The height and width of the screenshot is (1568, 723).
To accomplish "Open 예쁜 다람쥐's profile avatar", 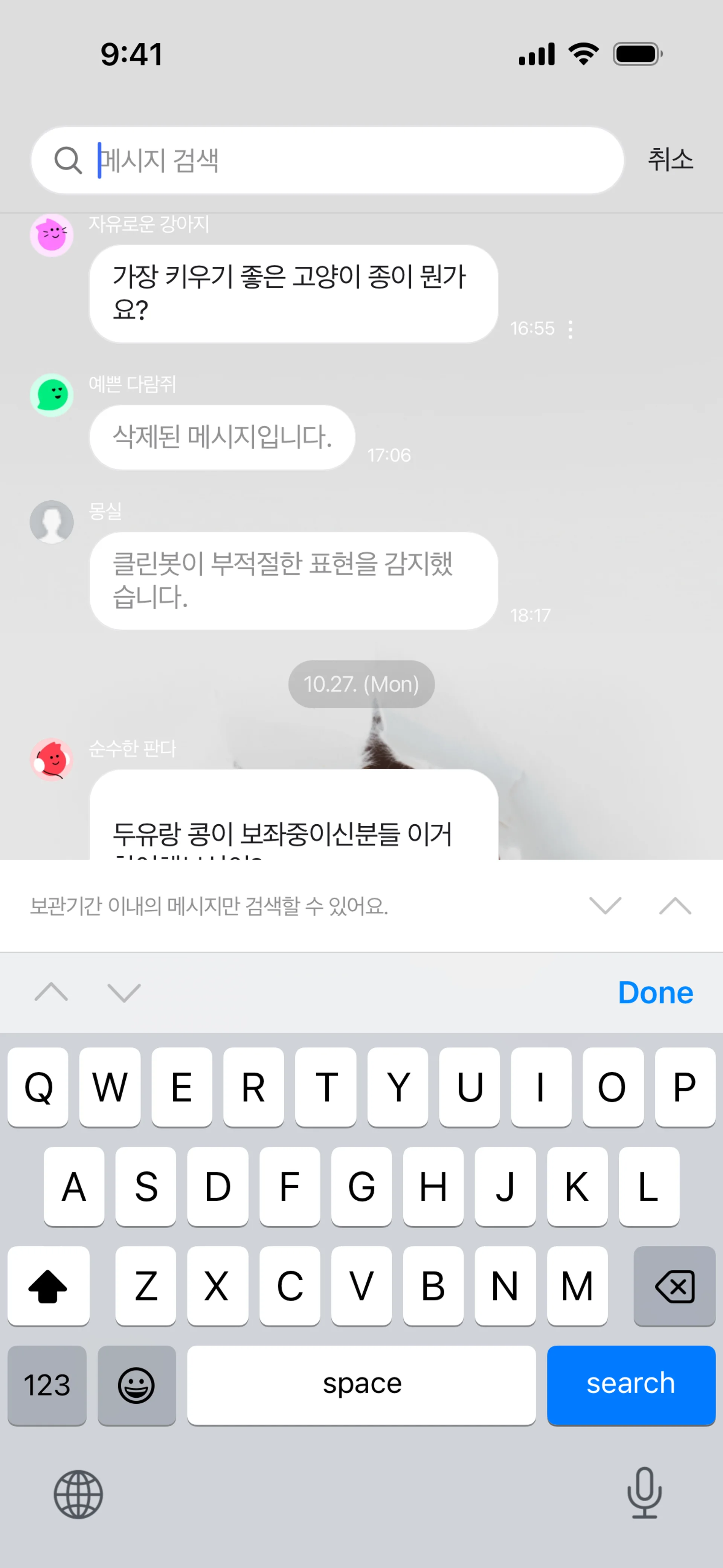I will click(52, 395).
